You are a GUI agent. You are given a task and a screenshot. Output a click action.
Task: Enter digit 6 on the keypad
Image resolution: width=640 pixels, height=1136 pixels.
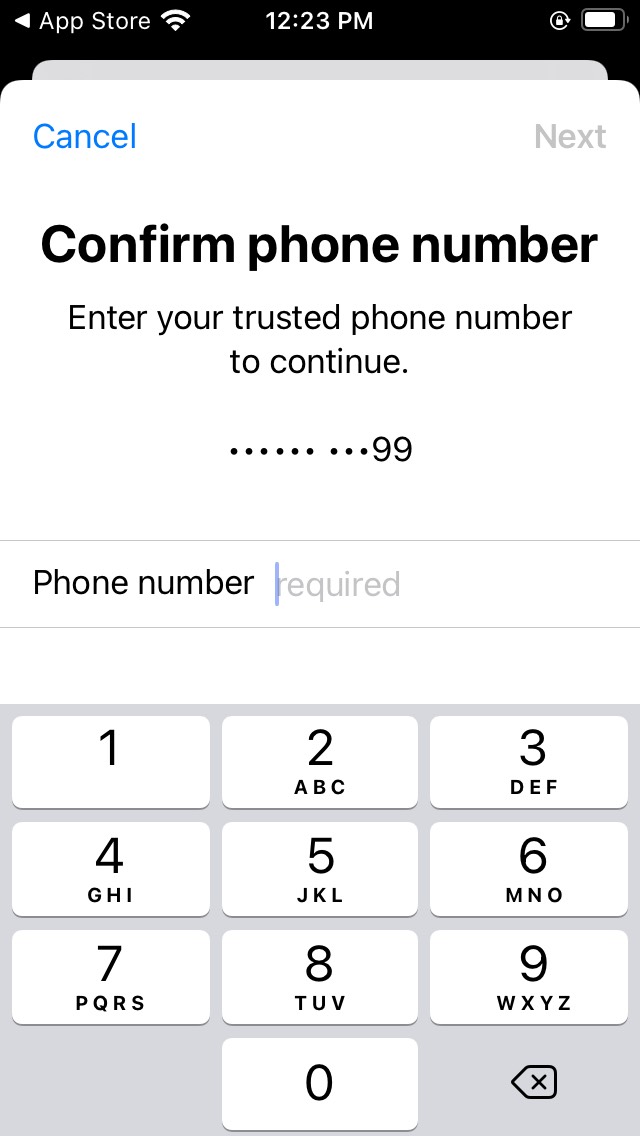(x=529, y=869)
